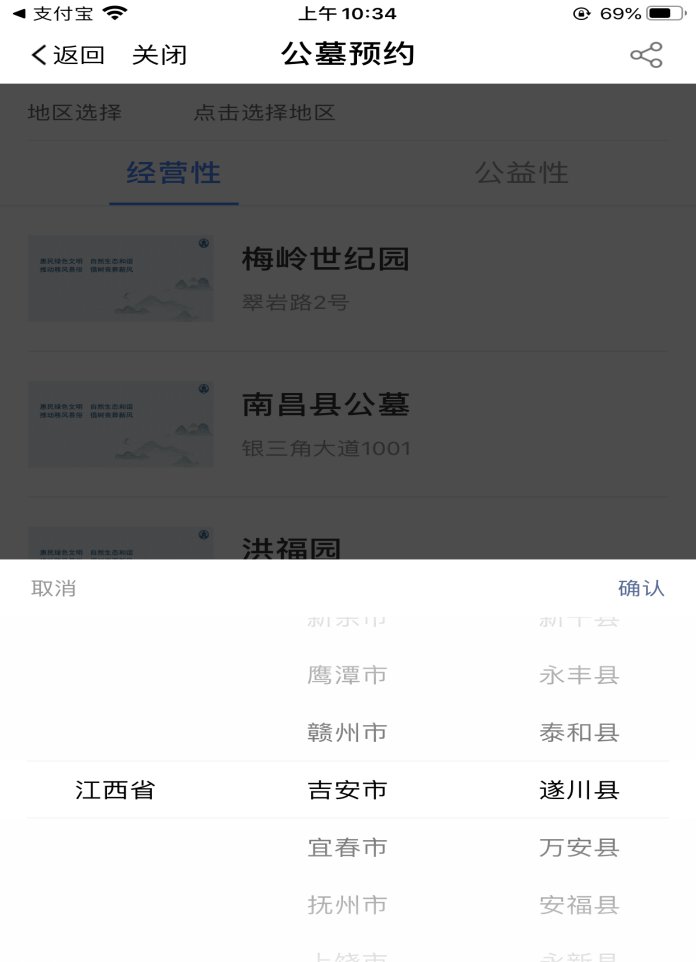This screenshot has height=962, width=696.
Task: Pick 万安县 from the county list
Action: click(x=579, y=848)
